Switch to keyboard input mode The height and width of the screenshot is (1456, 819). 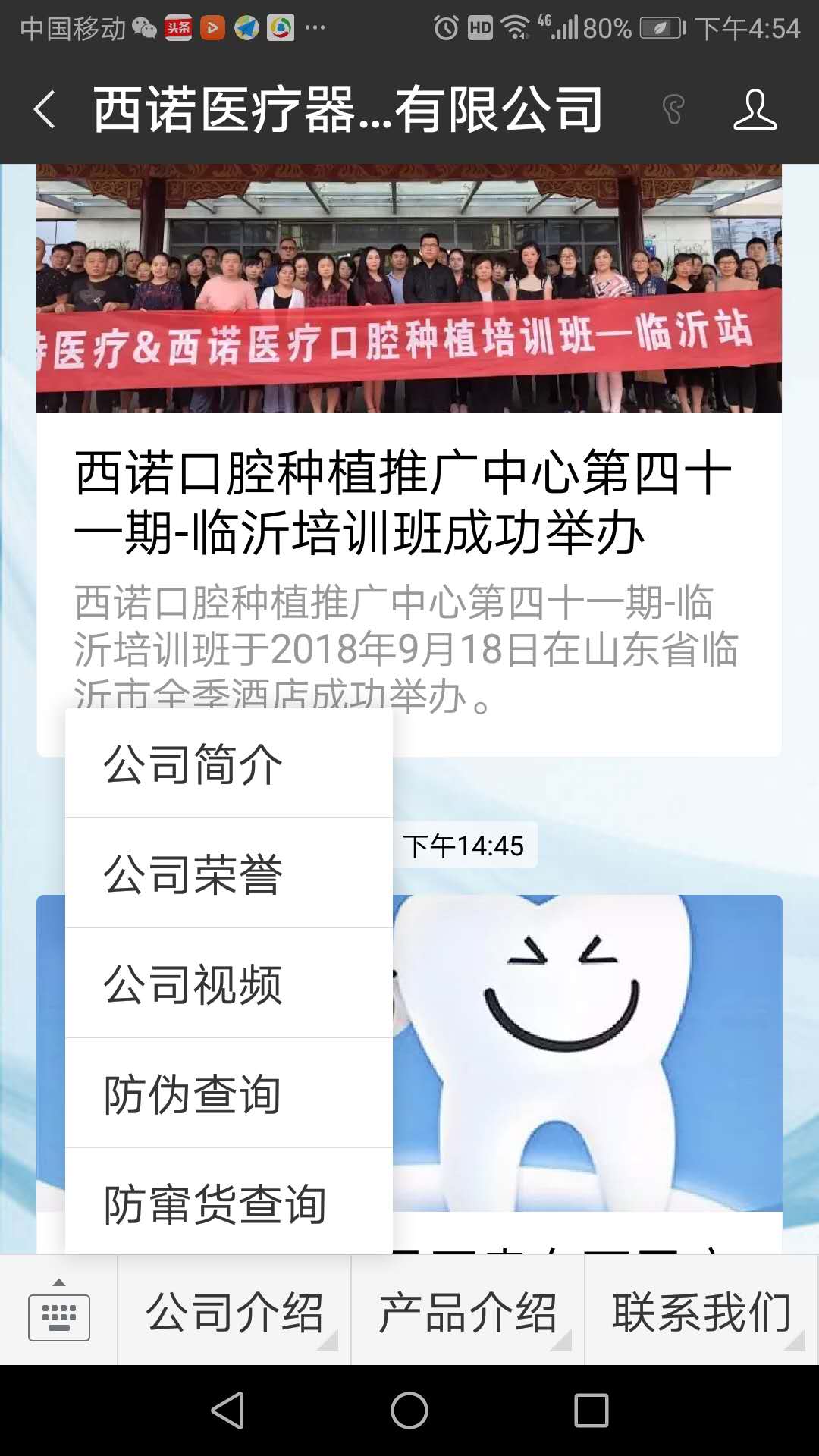click(x=58, y=1310)
